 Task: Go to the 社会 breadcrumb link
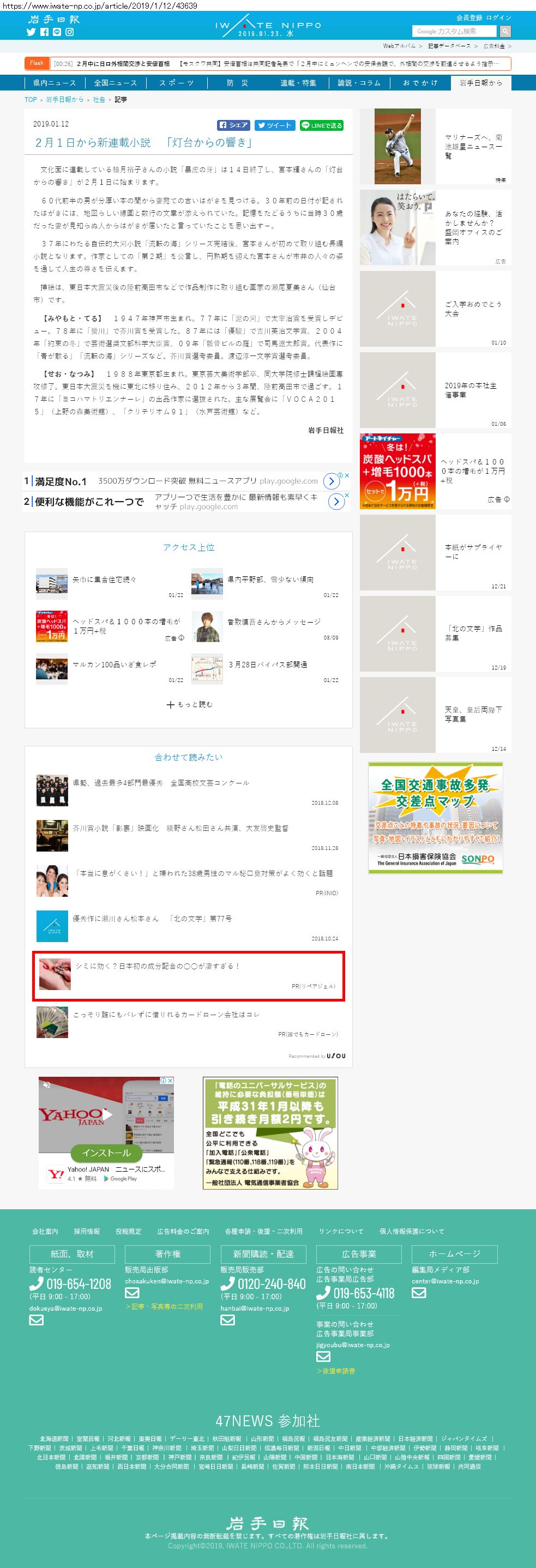[99, 99]
